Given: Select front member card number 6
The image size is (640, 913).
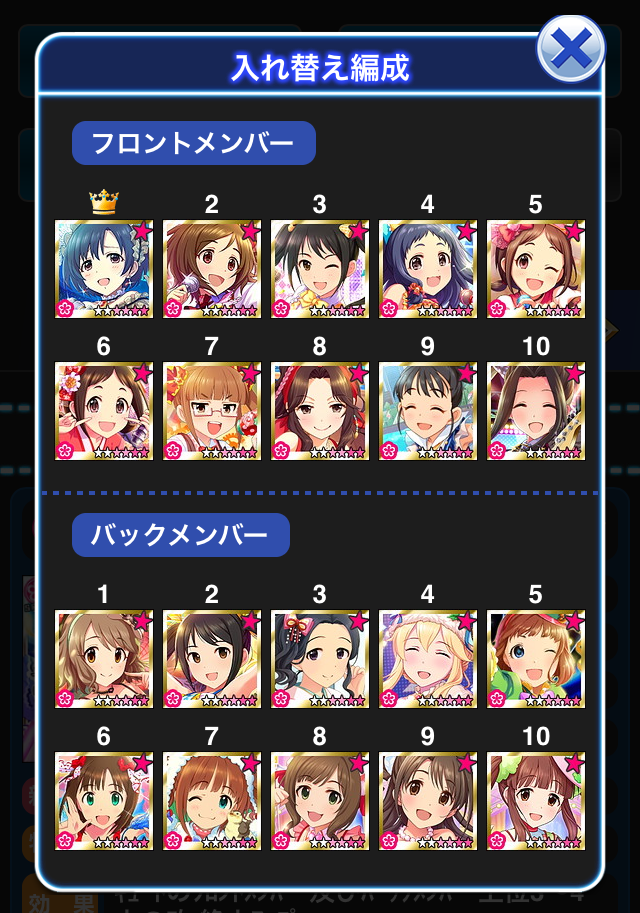Looking at the screenshot, I should 103,411.
